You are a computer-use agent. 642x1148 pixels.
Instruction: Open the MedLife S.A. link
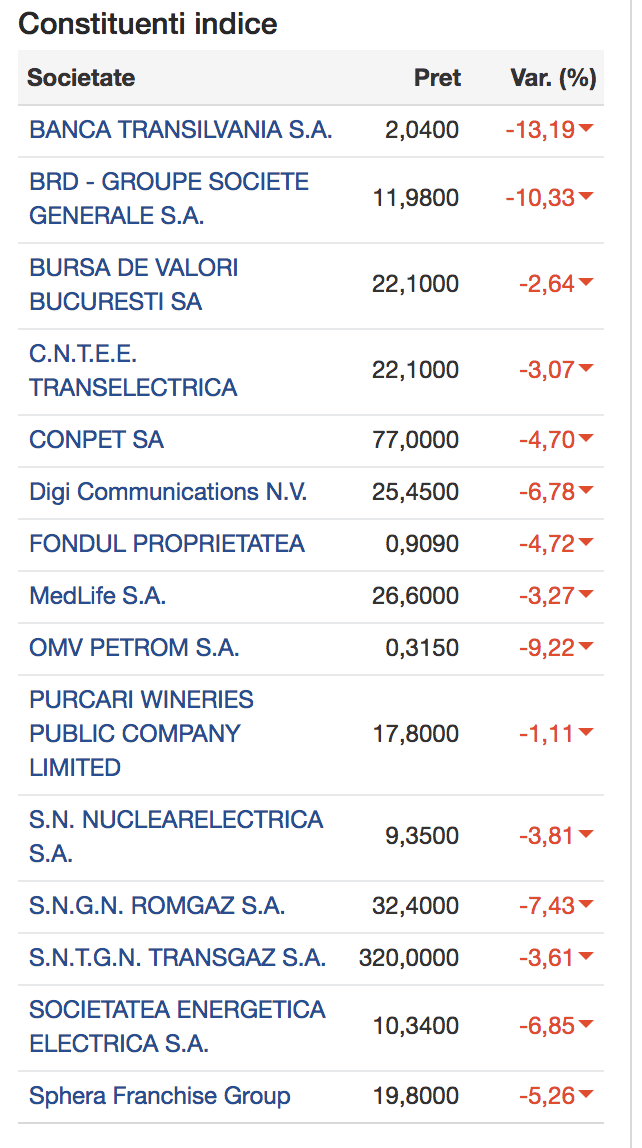click(98, 596)
